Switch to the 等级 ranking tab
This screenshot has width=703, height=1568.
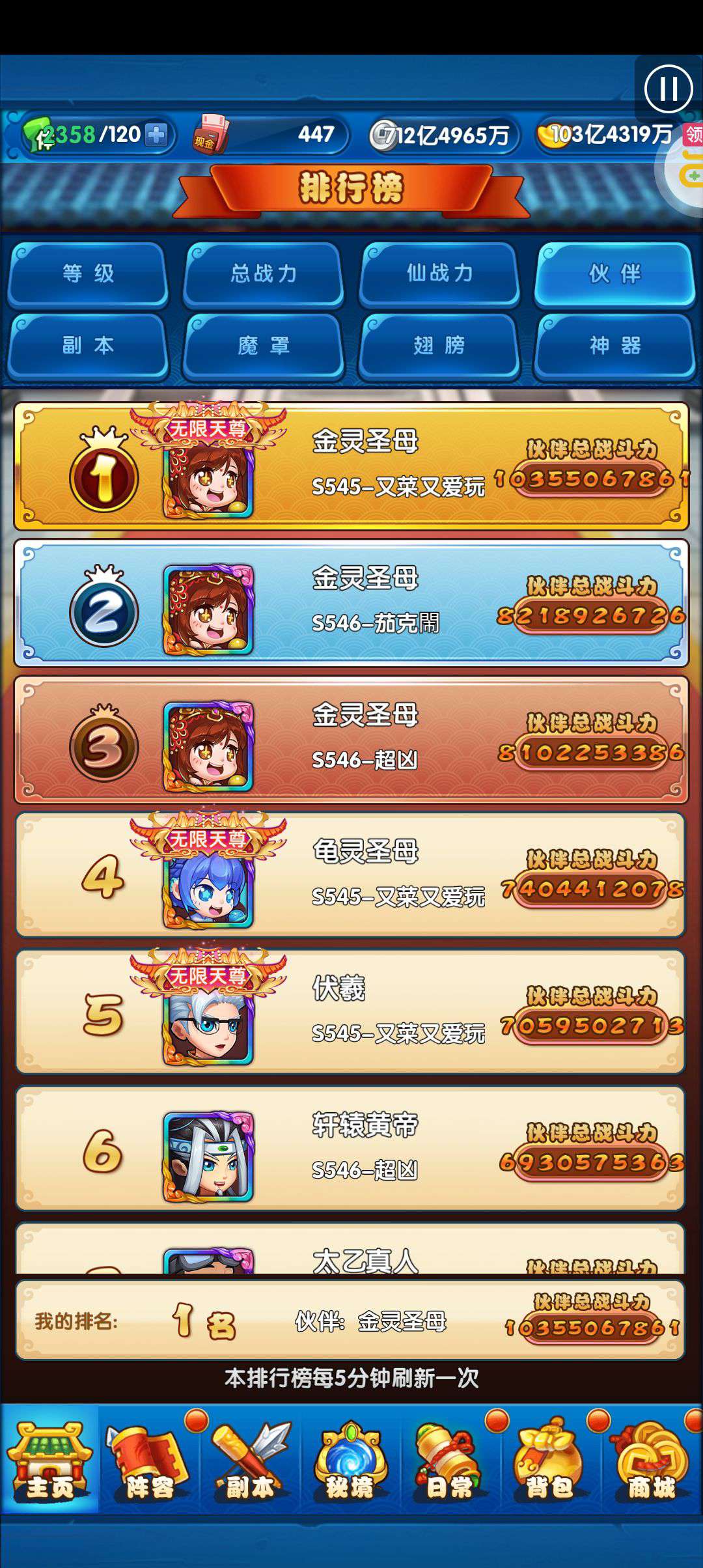[88, 274]
